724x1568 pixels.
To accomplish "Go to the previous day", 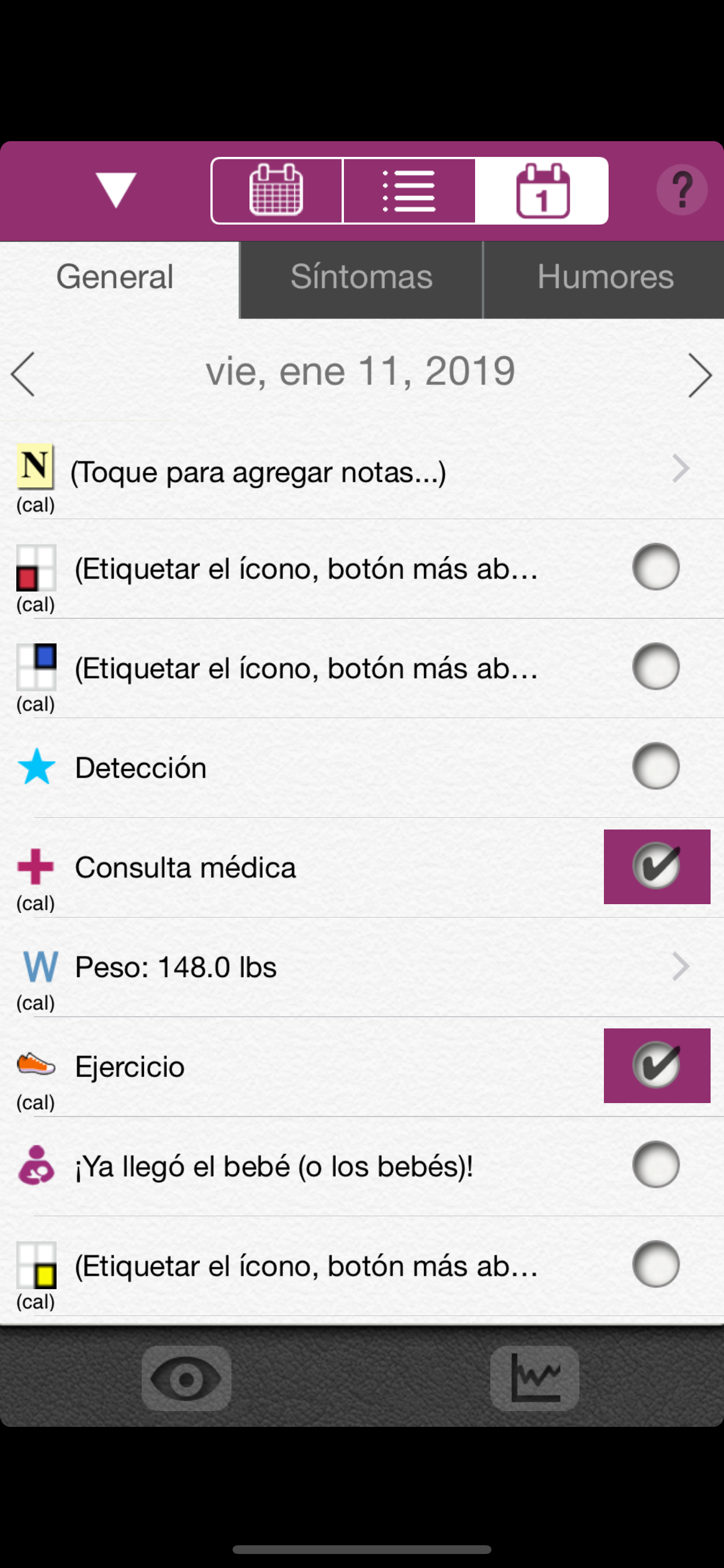I will pyautogui.click(x=23, y=374).
